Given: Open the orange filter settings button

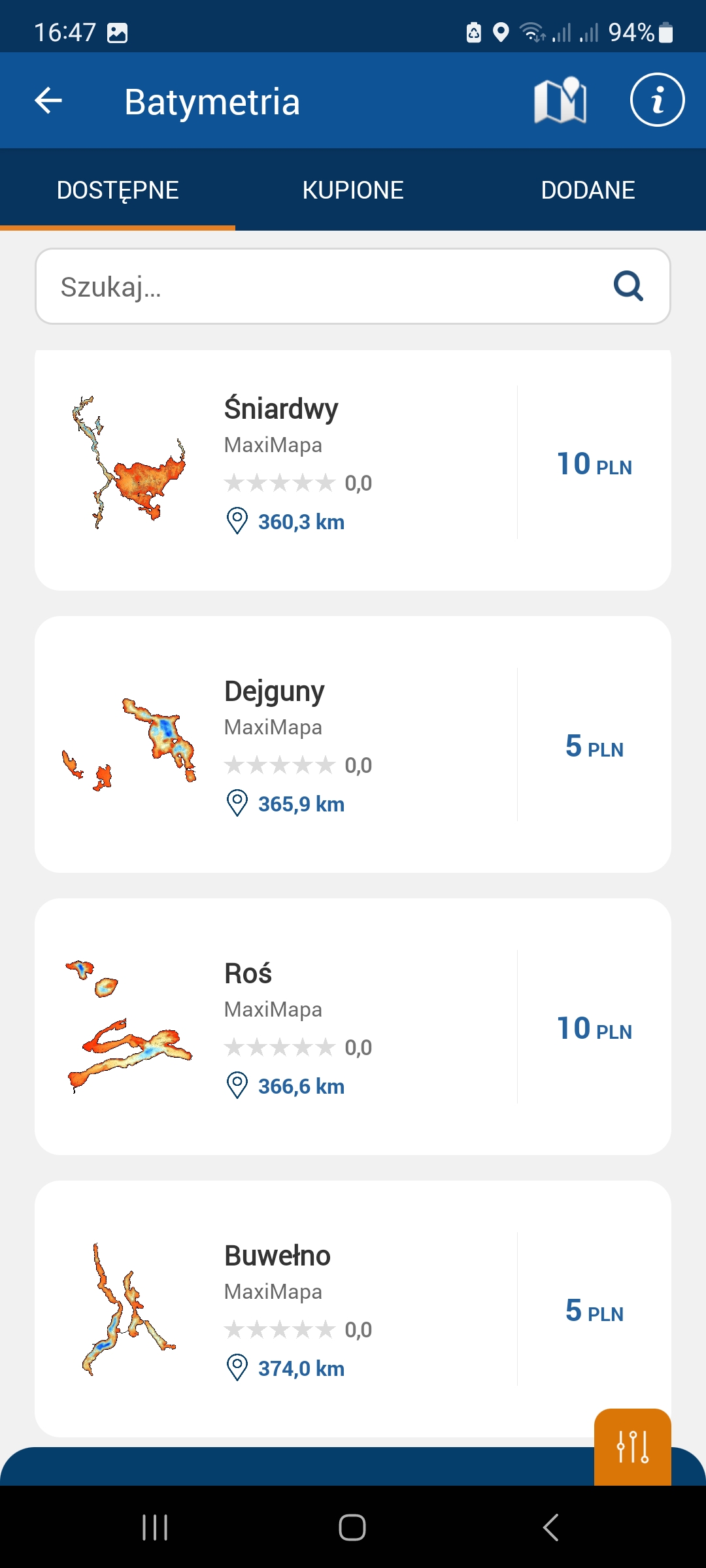Looking at the screenshot, I should click(632, 1447).
